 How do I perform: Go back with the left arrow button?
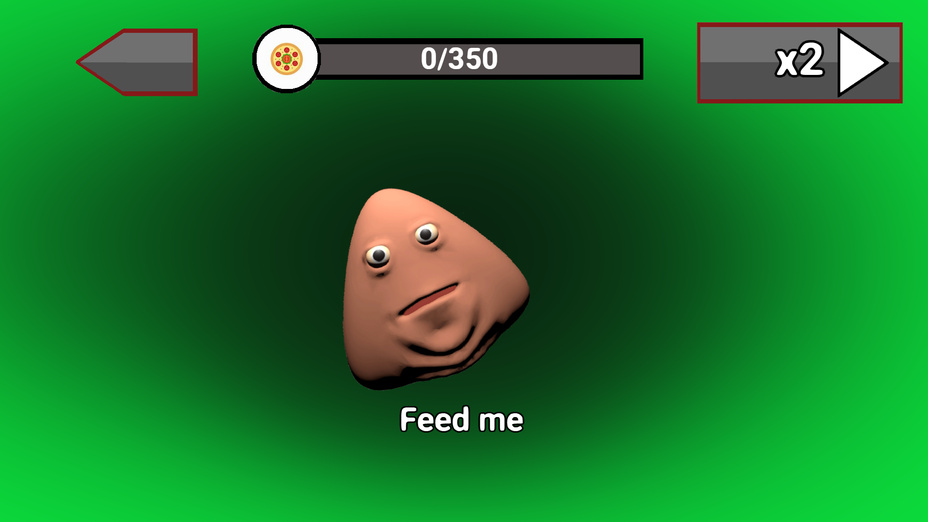(x=140, y=62)
